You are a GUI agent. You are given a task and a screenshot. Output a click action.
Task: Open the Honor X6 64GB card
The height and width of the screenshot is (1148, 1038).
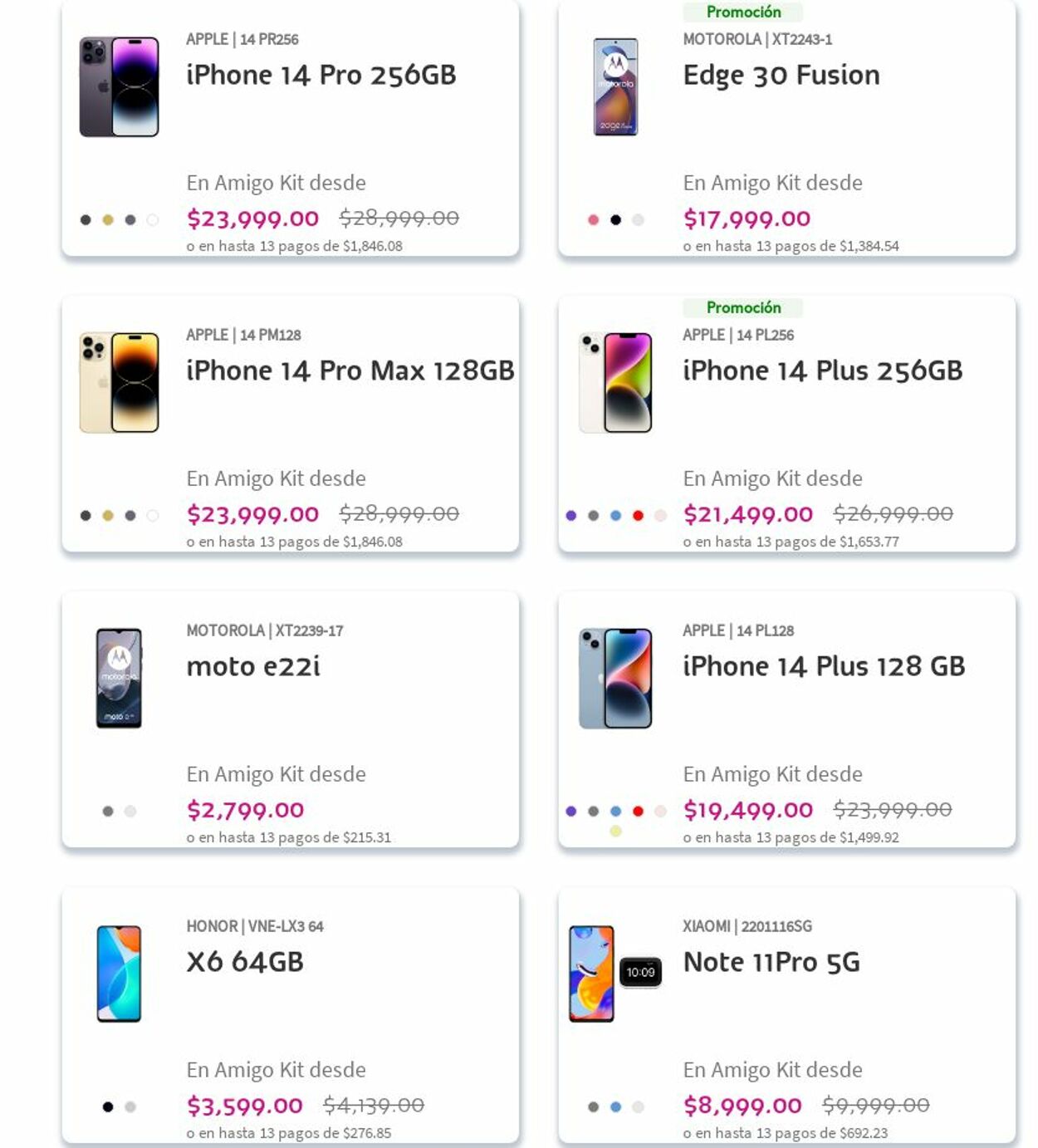coord(245,962)
